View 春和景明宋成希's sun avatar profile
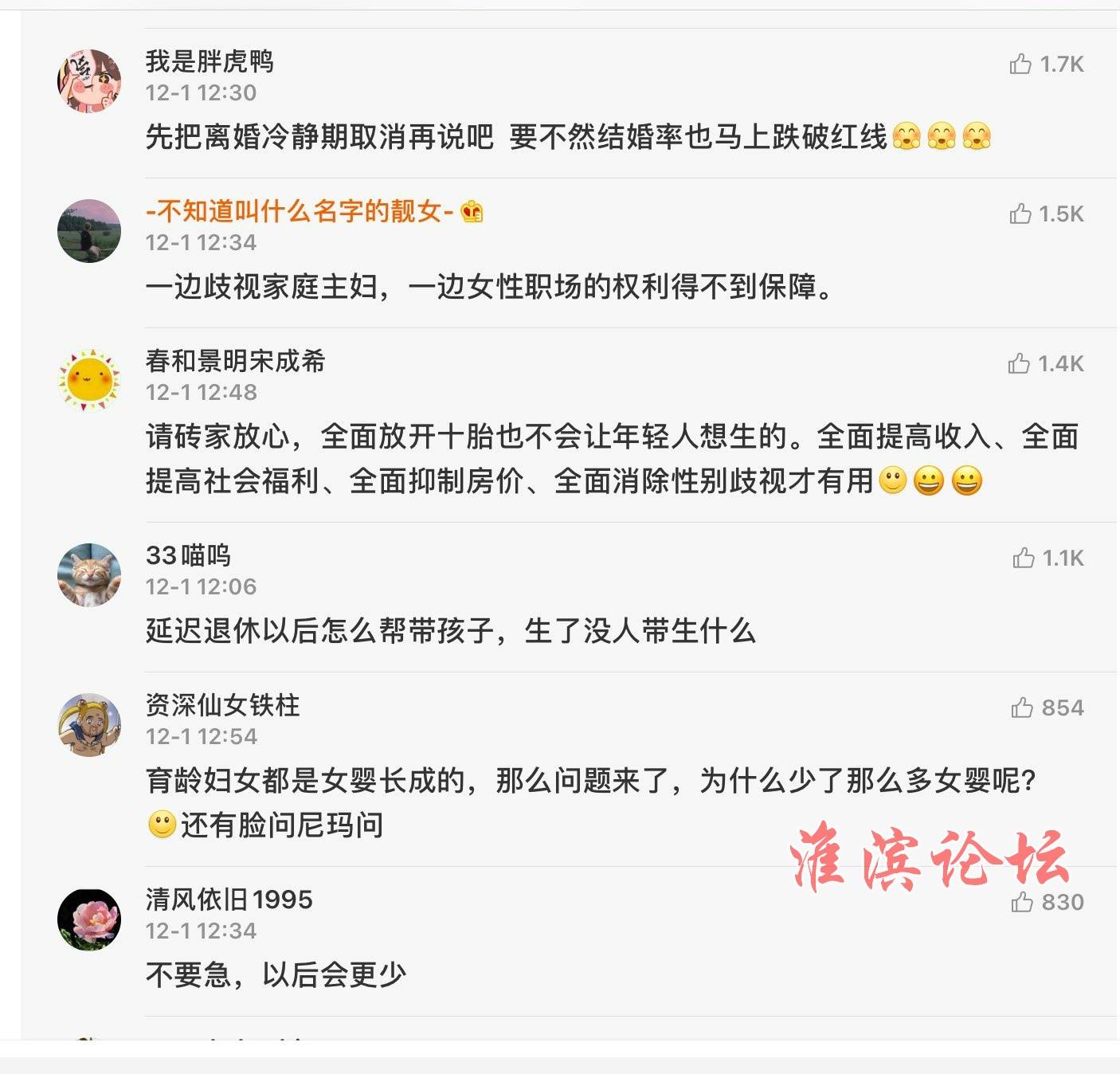The height and width of the screenshot is (1074, 1120). (x=89, y=380)
